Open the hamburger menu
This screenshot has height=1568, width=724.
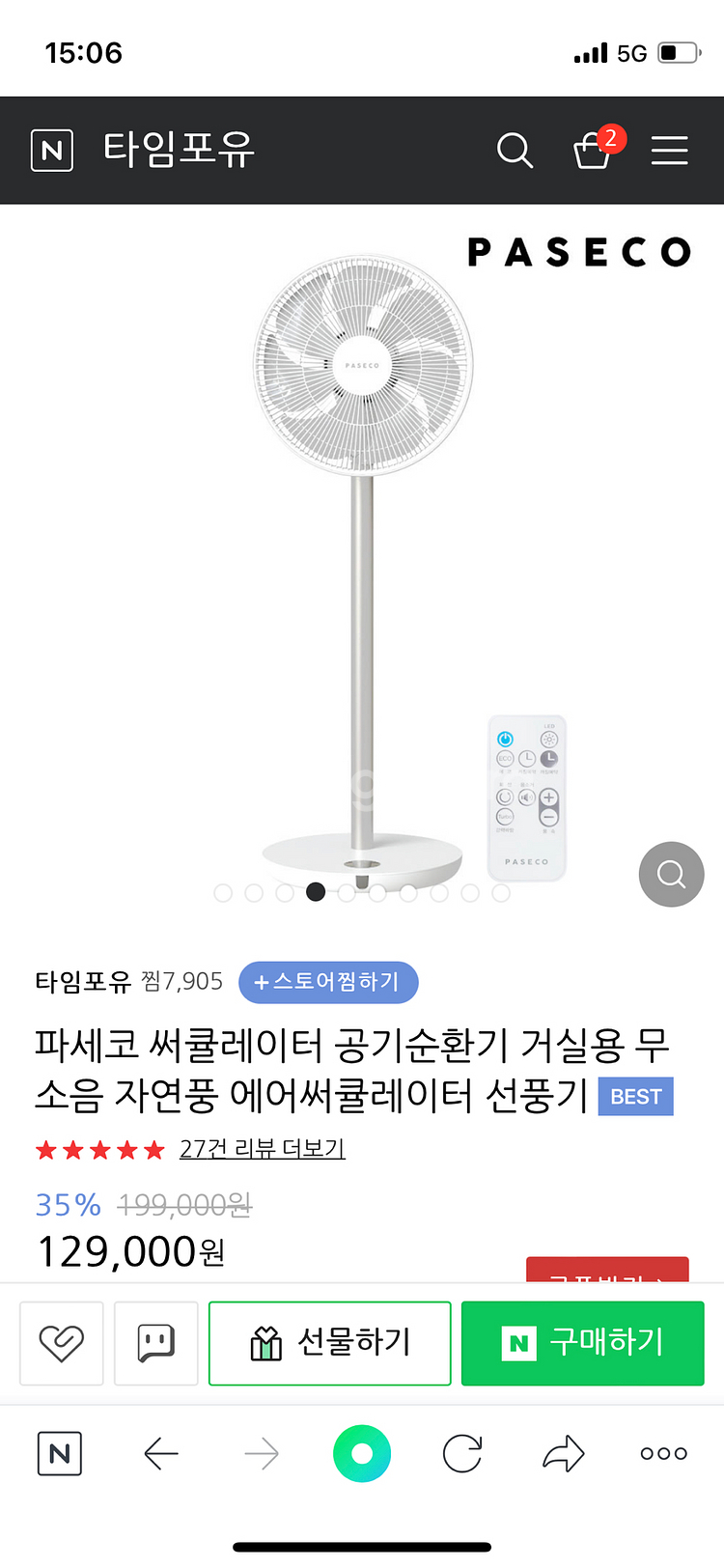(x=669, y=151)
